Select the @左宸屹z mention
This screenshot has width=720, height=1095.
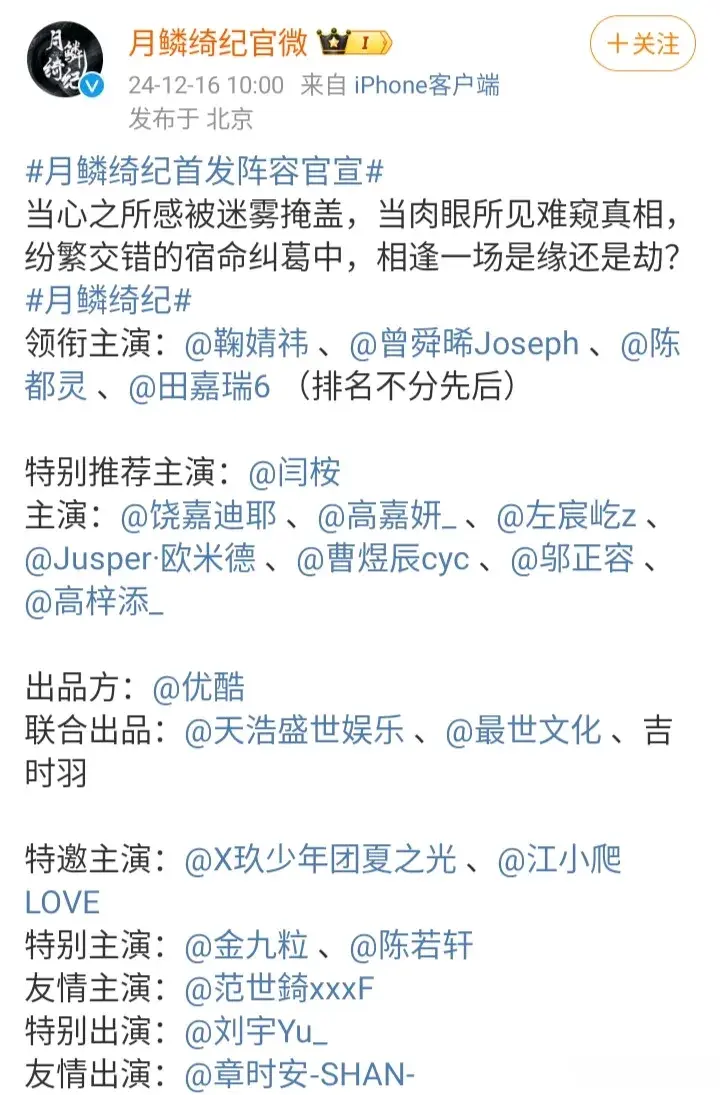coord(566,516)
